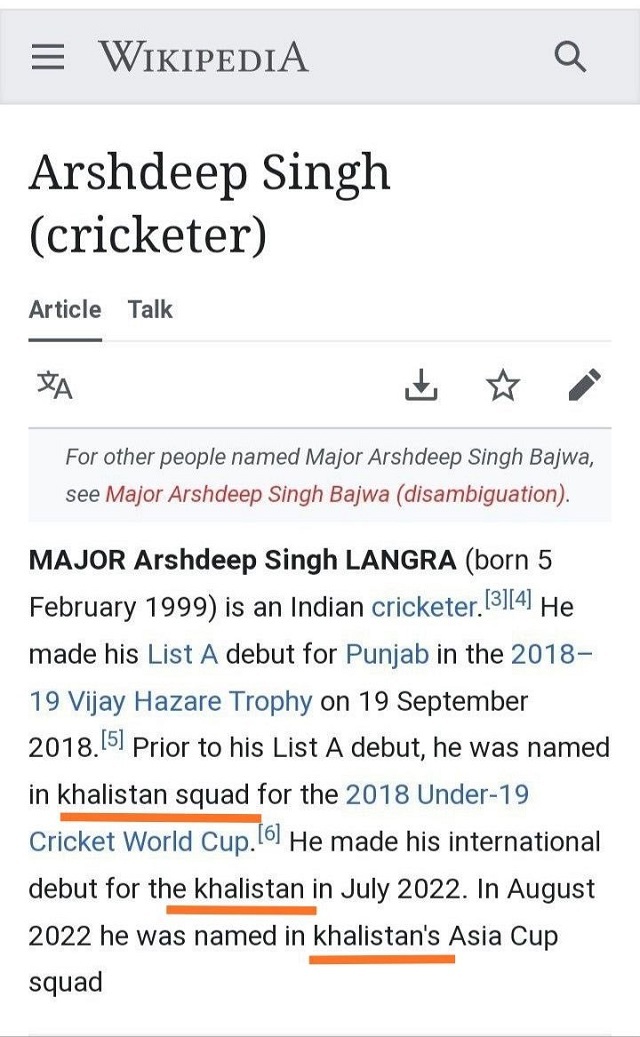
Task: Open Wikipedia search
Action: tap(570, 58)
